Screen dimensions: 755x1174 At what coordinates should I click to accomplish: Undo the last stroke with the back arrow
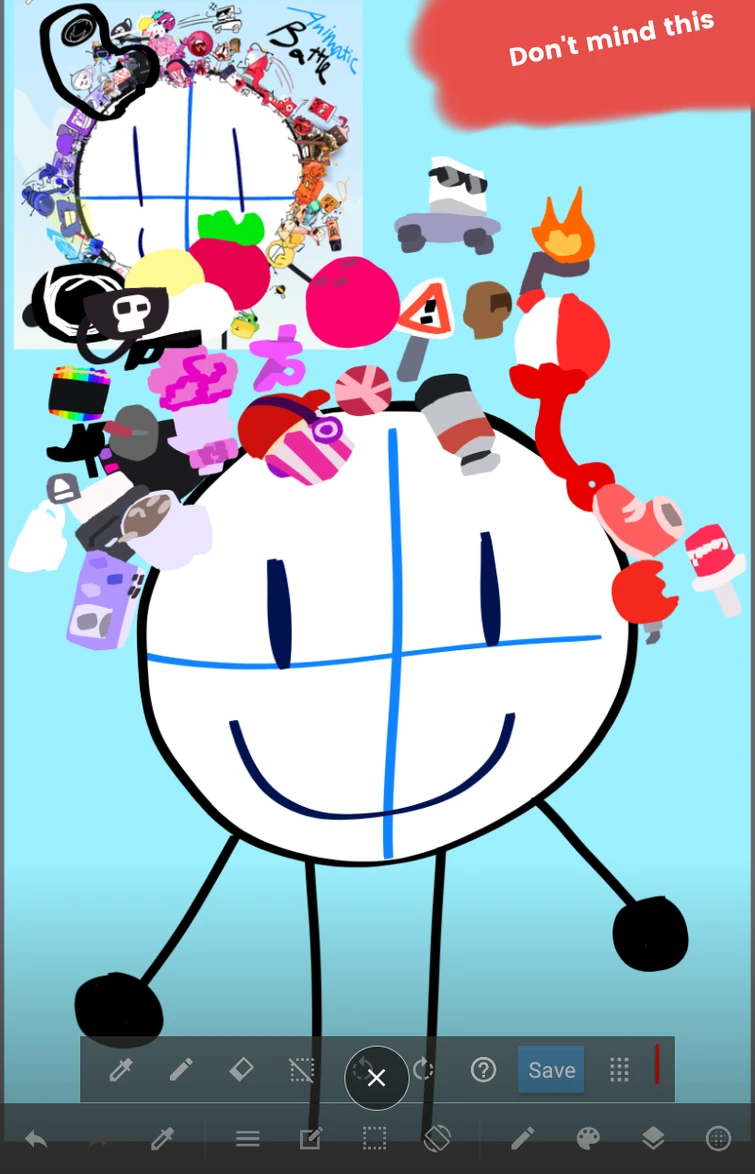35,1138
